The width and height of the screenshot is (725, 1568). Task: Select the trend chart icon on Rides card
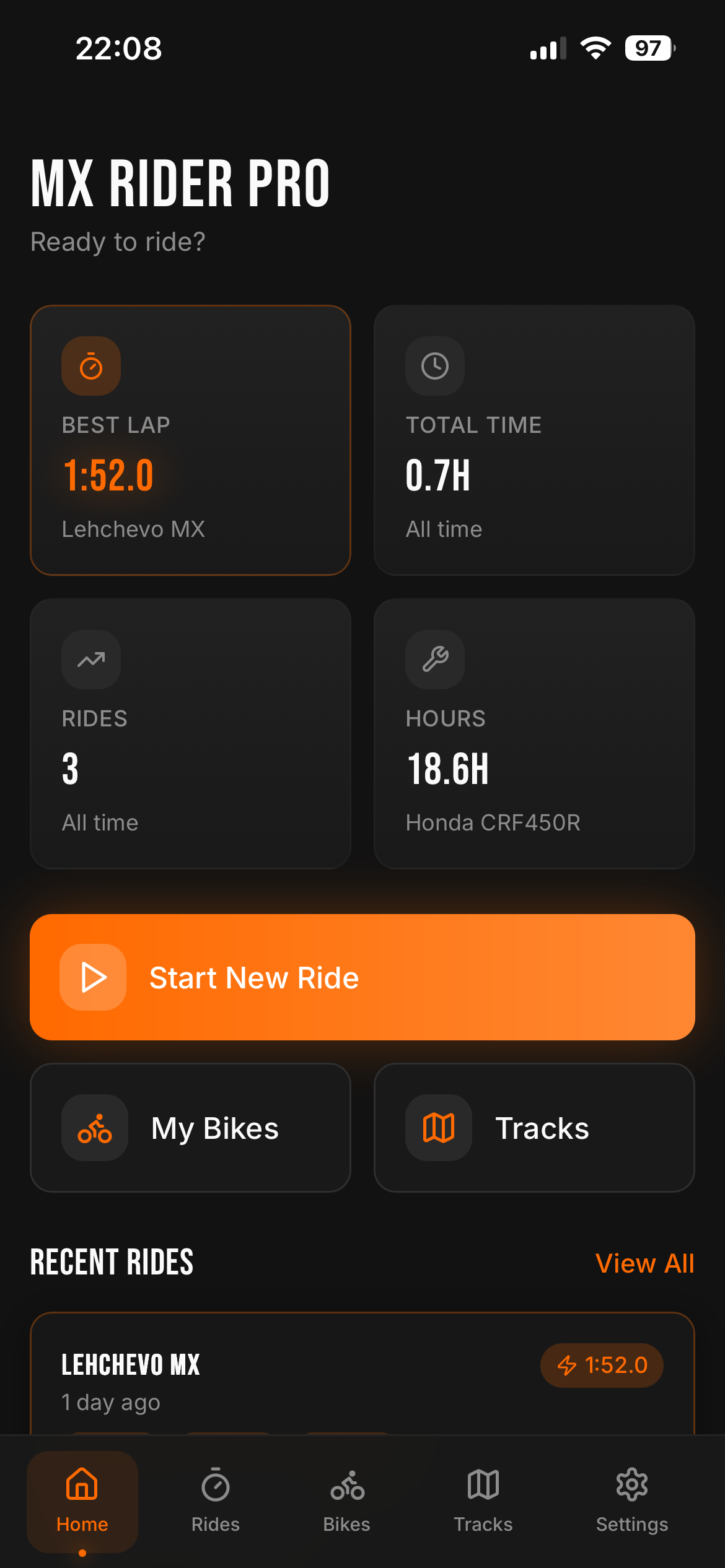pyautogui.click(x=90, y=660)
